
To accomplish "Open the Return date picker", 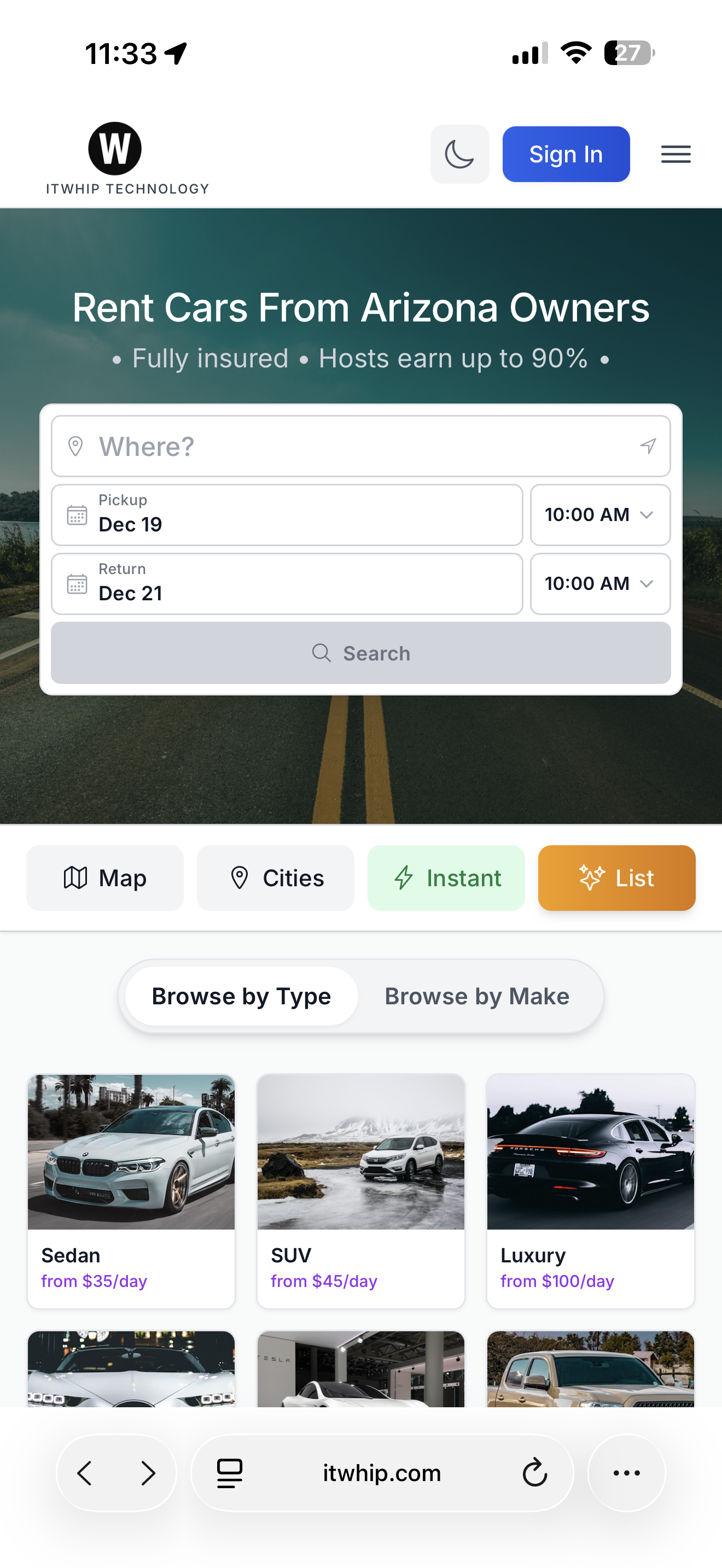I will tap(287, 584).
